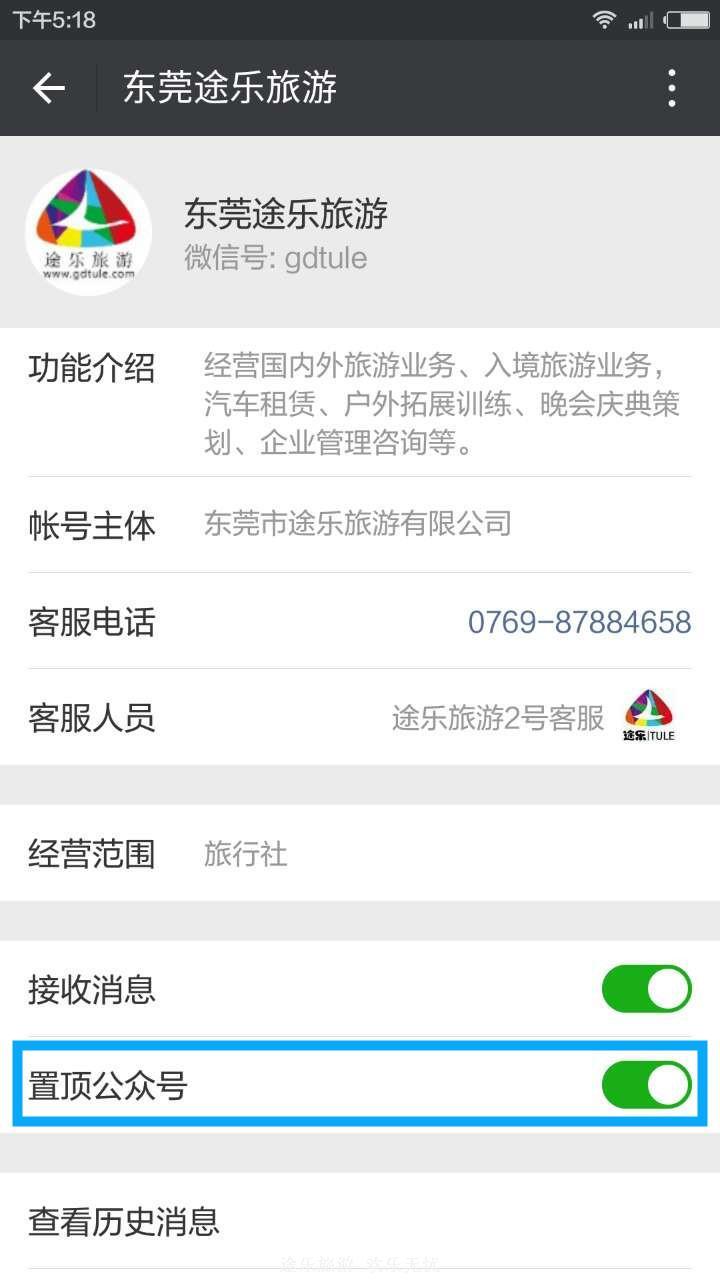720x1280 pixels.
Task: Call customer service number 0769-87884658
Action: (x=579, y=622)
